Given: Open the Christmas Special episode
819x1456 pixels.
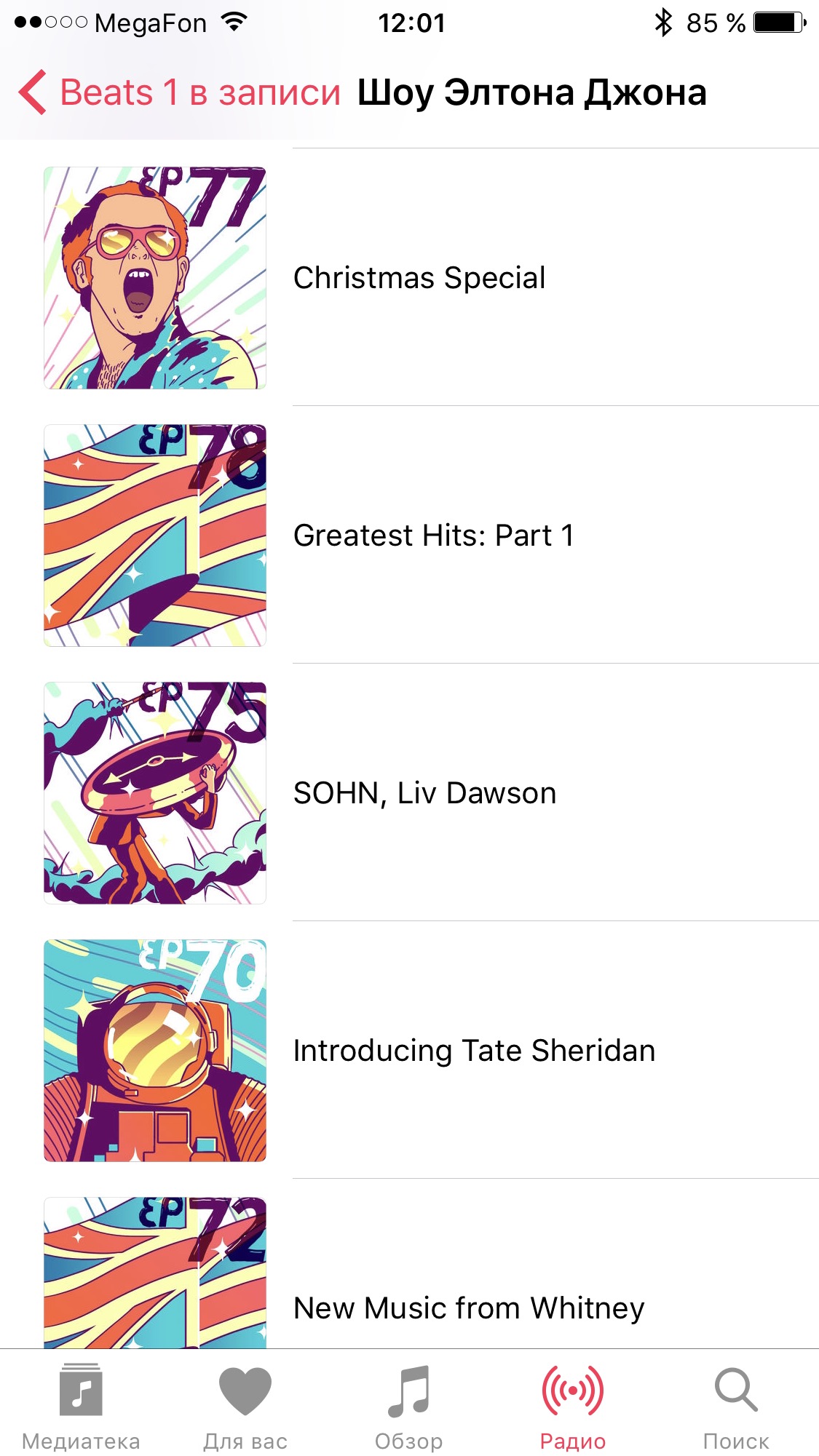Looking at the screenshot, I should click(419, 278).
